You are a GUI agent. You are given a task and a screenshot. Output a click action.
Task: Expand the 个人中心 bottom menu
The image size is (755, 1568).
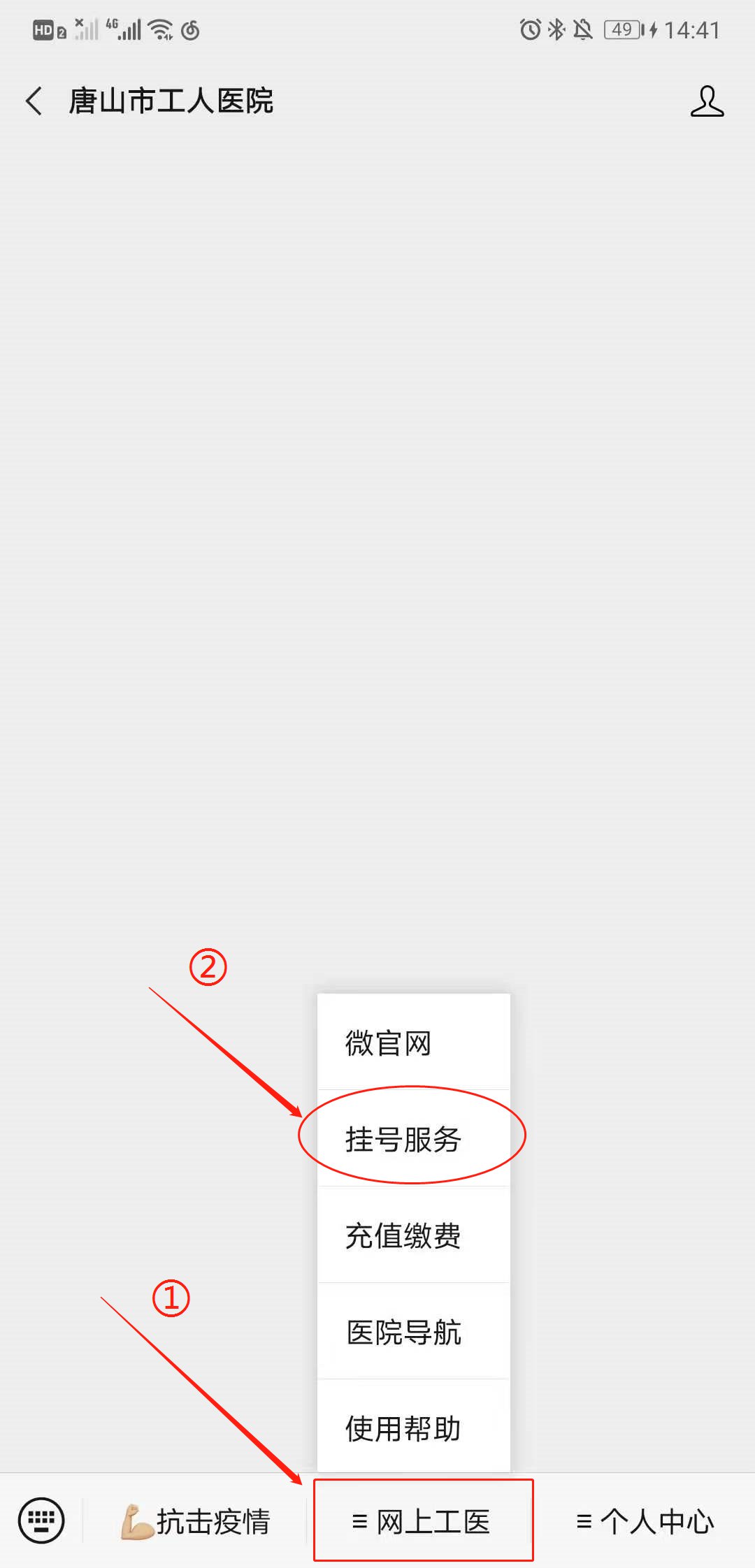pos(645,1522)
